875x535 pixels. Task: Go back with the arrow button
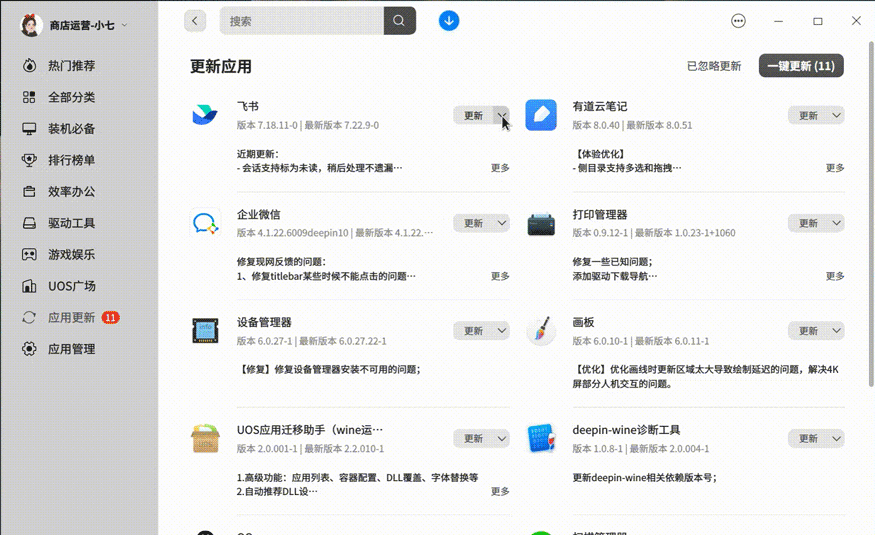click(196, 20)
